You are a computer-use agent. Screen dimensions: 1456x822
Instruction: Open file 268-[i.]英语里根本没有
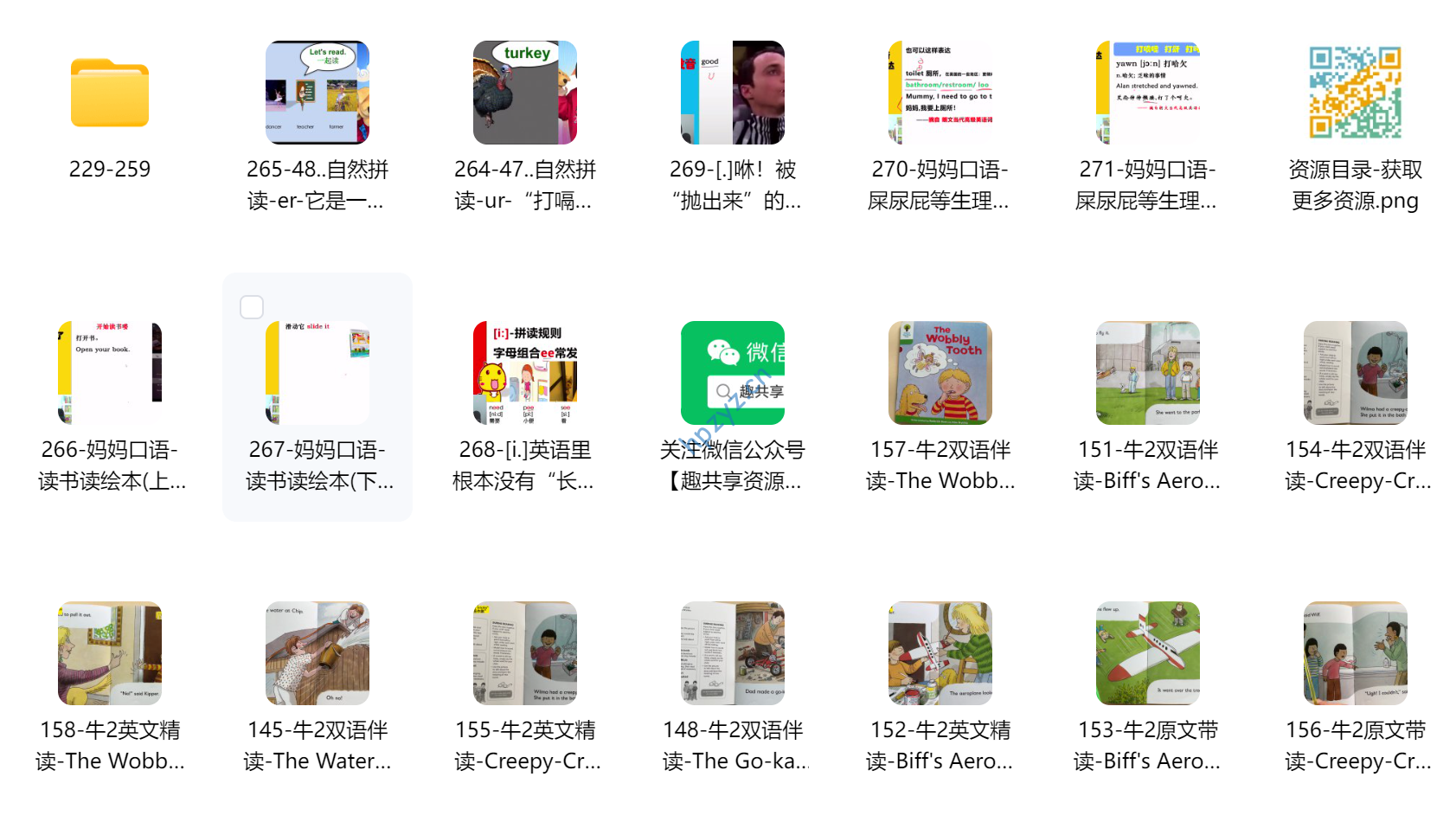(525, 373)
